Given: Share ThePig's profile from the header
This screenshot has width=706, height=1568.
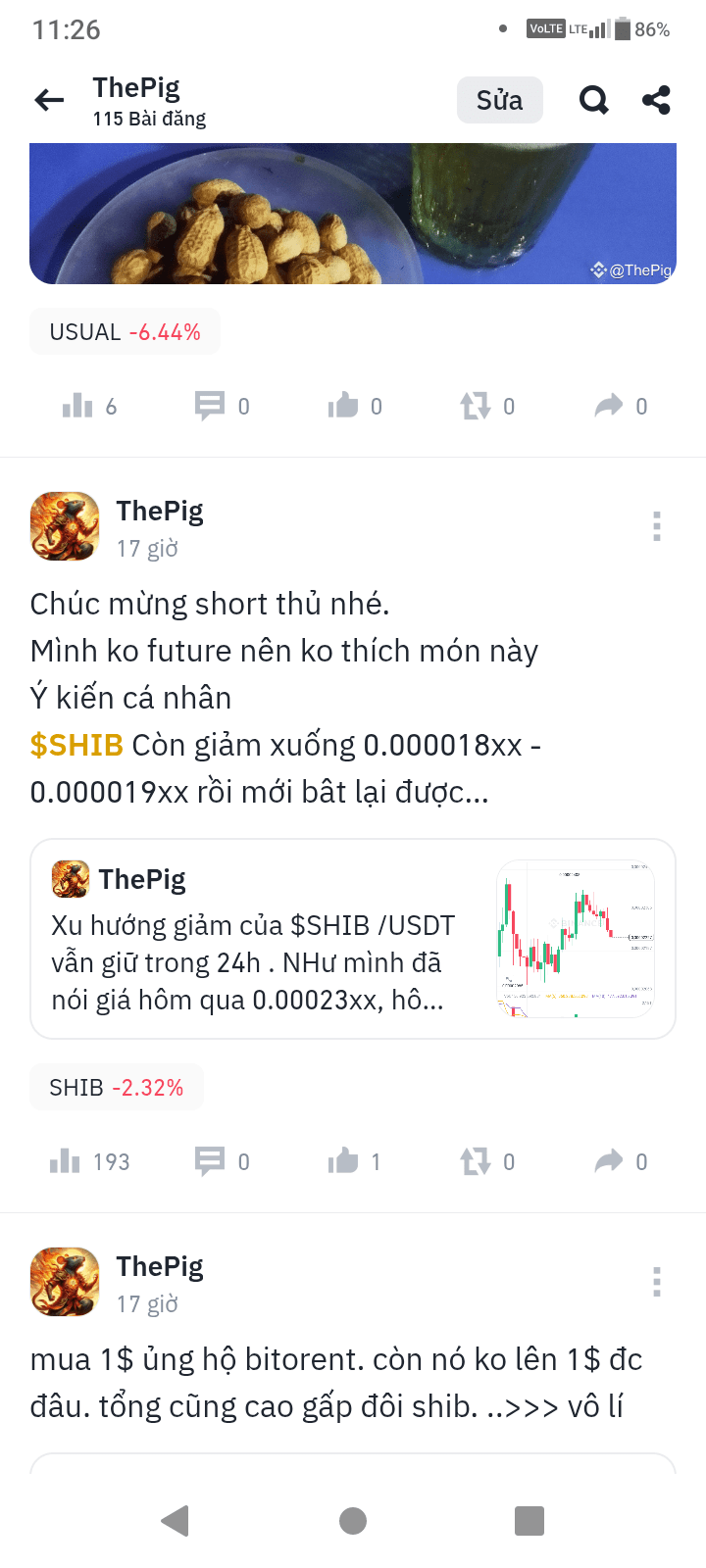Looking at the screenshot, I should (x=656, y=100).
